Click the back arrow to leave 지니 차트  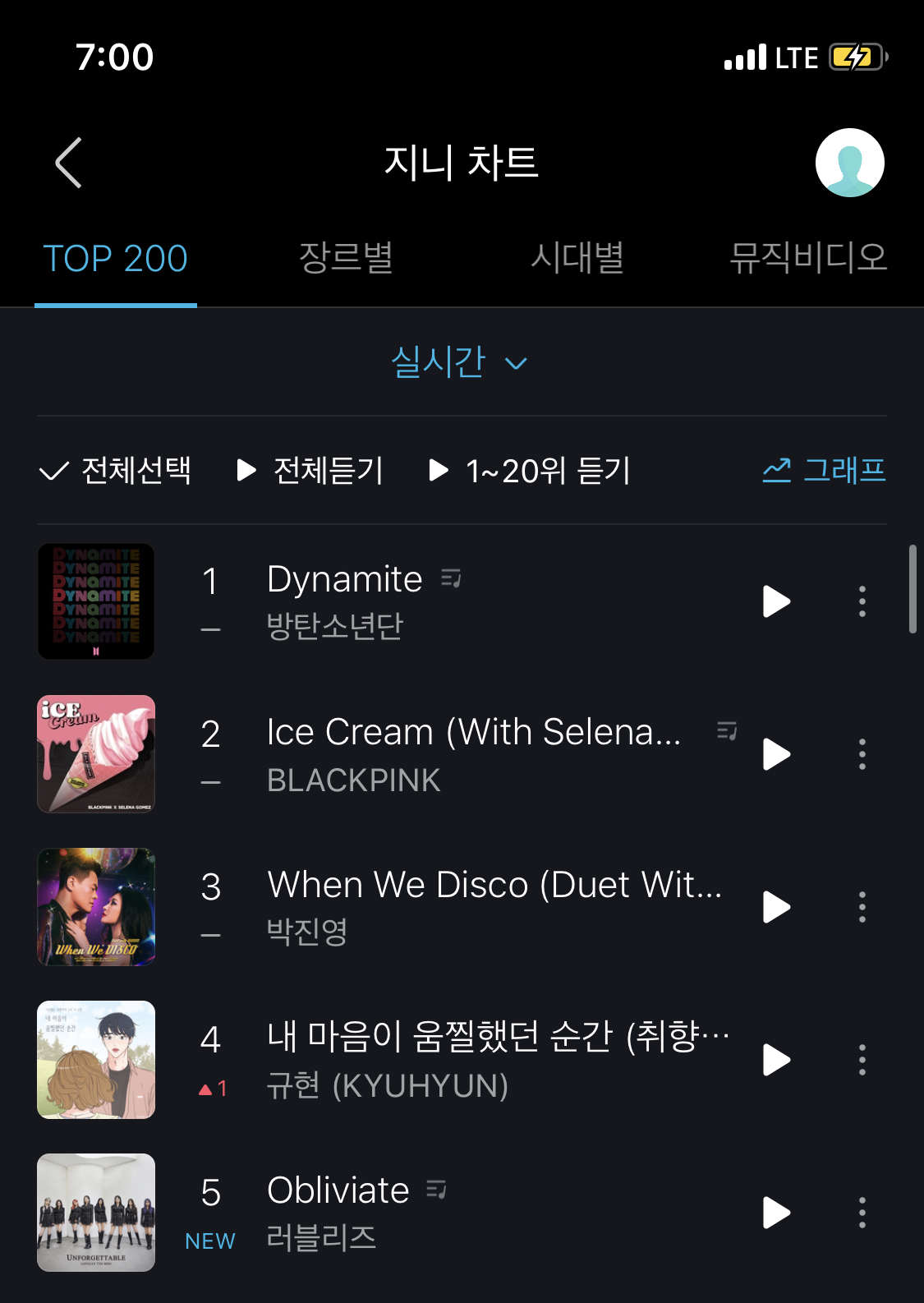click(x=69, y=163)
